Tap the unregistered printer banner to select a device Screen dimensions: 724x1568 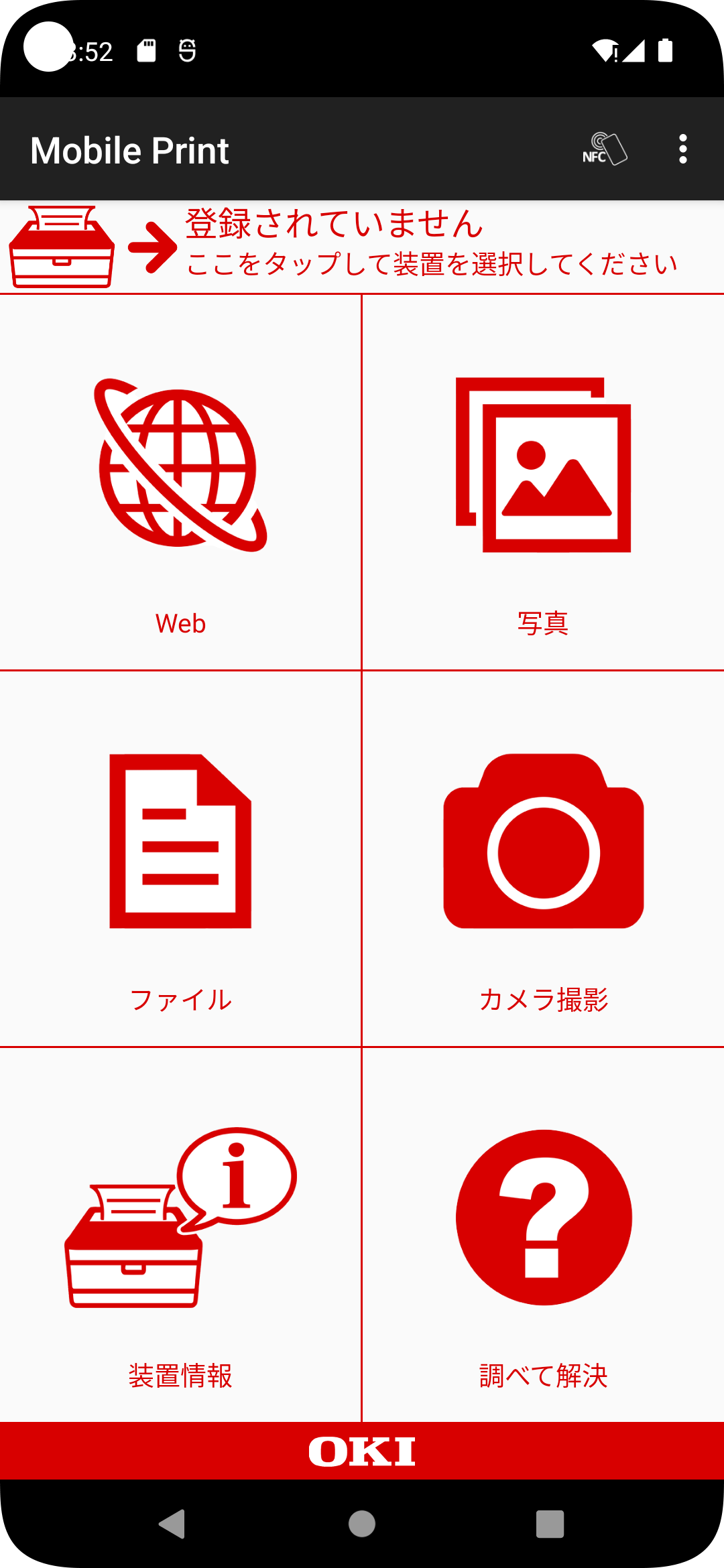pos(362,247)
